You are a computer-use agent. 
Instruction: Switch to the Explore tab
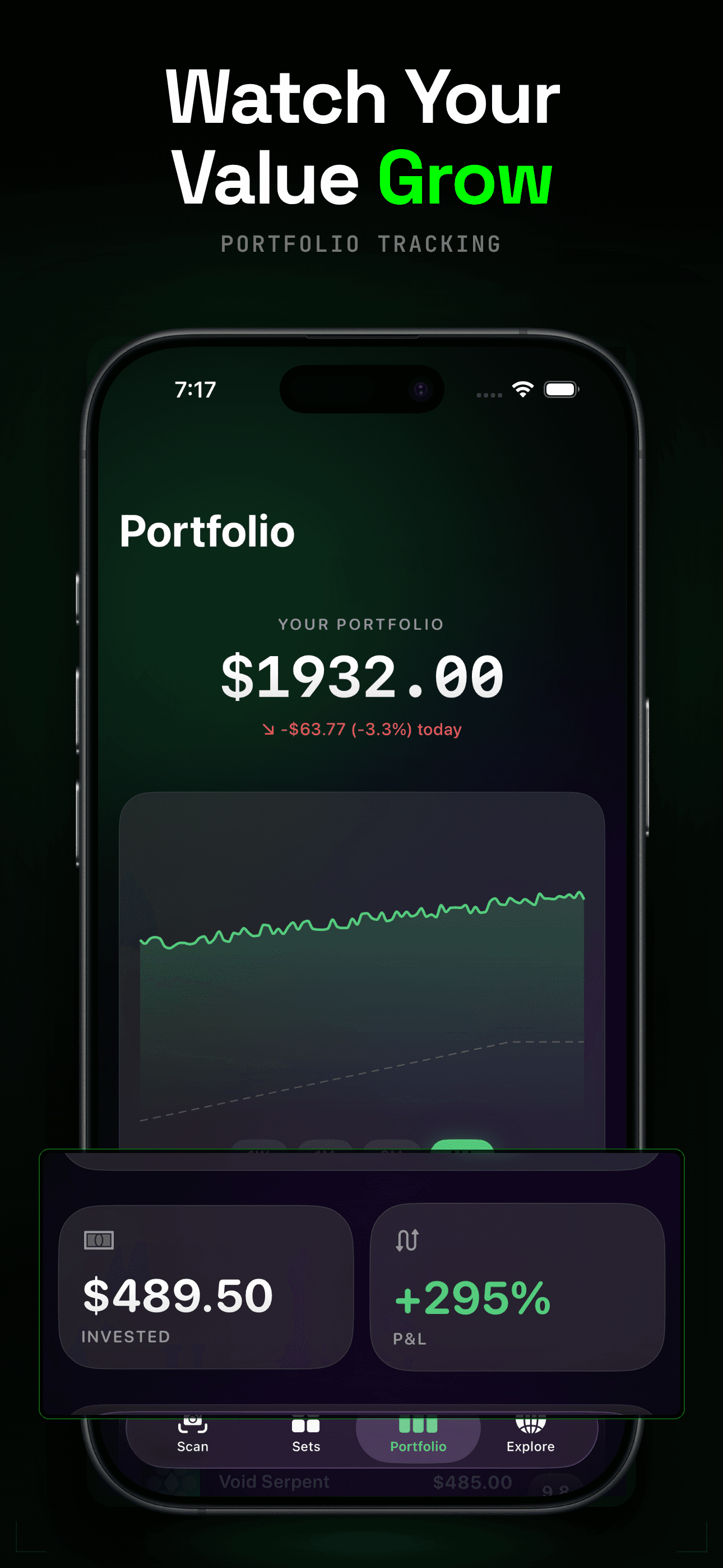pos(530,1437)
